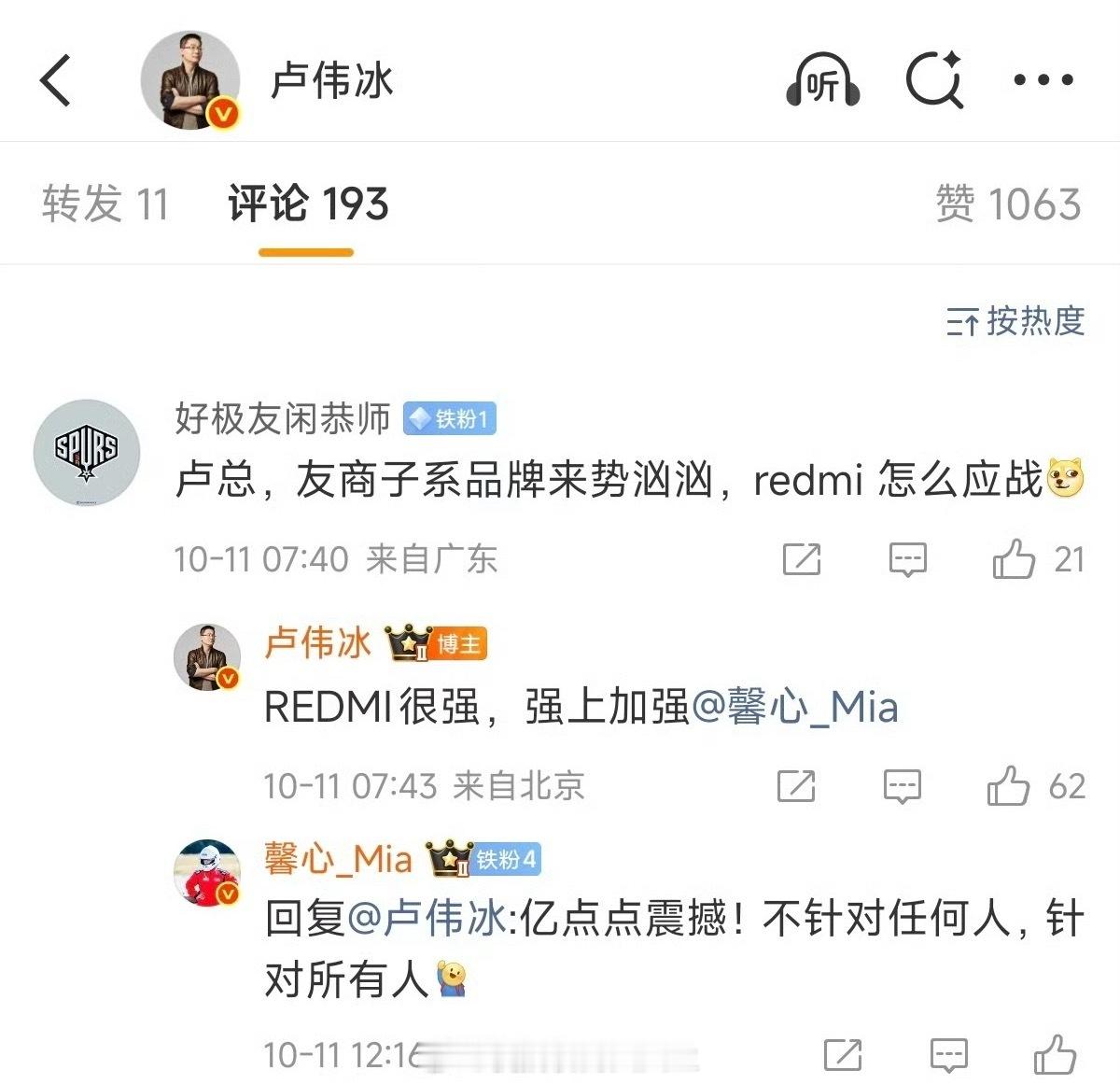Open 馨心_Mia's username profile
The image size is (1120, 1084).
(338, 858)
